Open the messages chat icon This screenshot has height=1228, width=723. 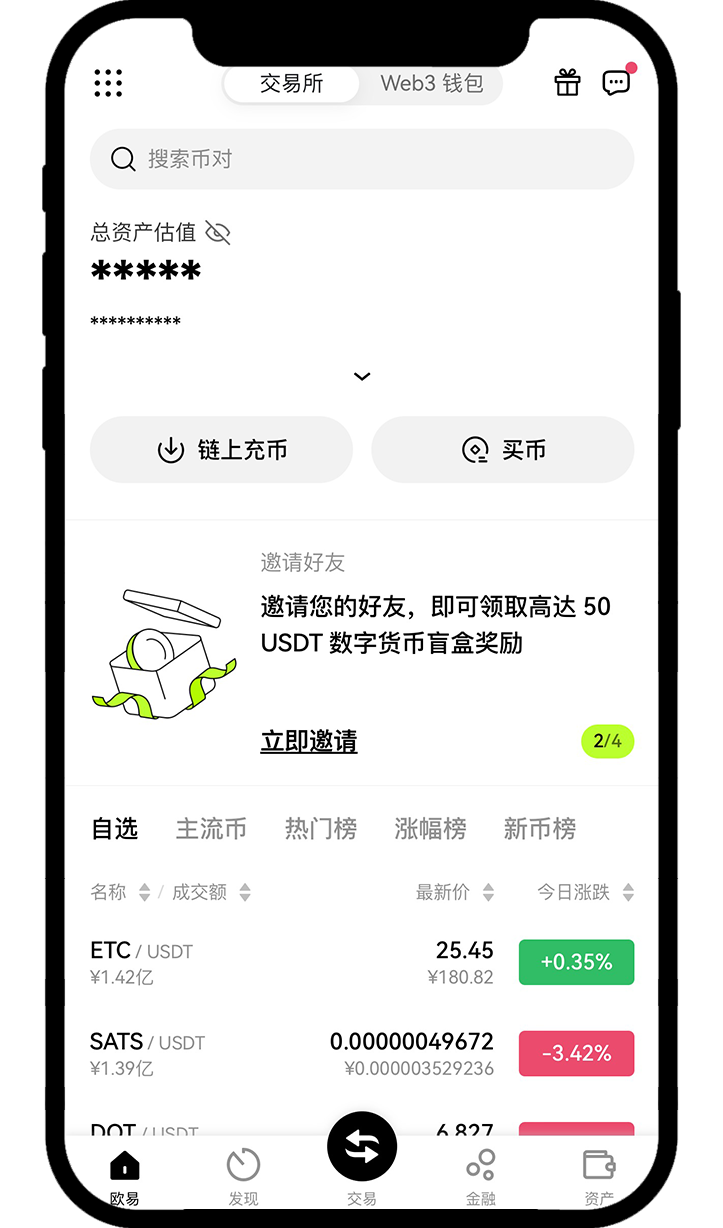(616, 83)
